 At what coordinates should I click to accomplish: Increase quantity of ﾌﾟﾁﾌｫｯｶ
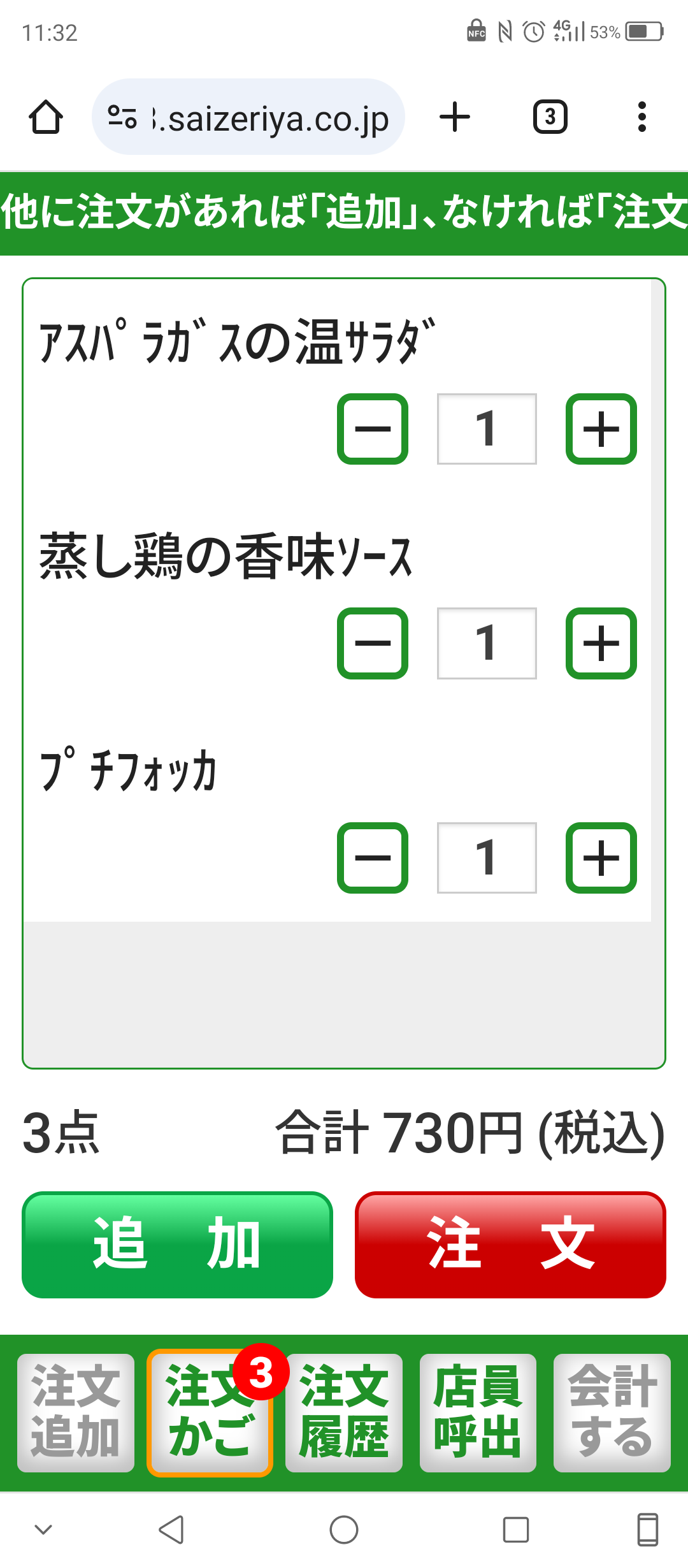(x=601, y=858)
